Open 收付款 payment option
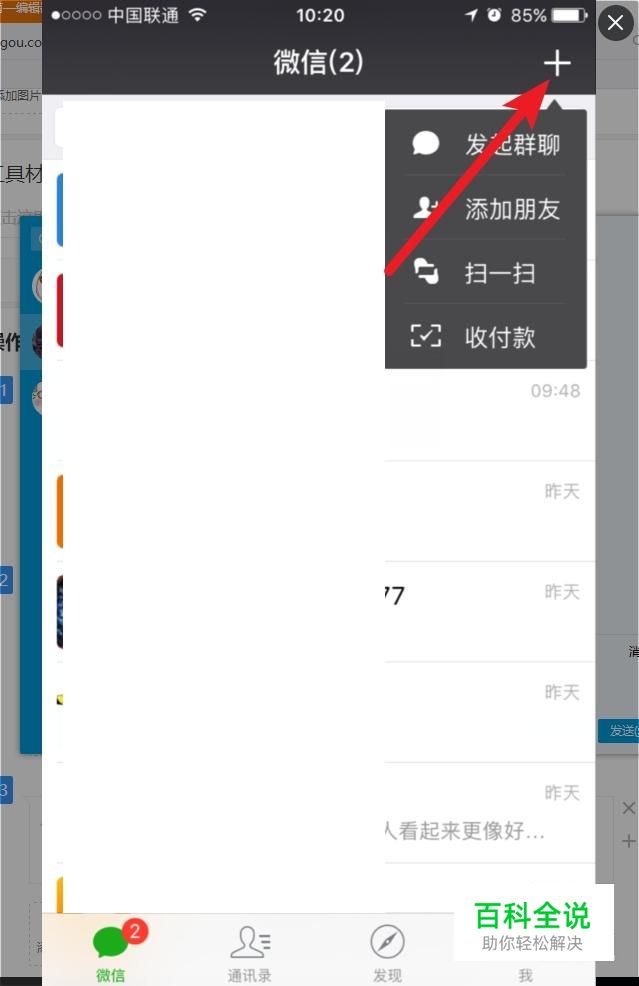Screen dimensions: 639x986 tap(487, 337)
